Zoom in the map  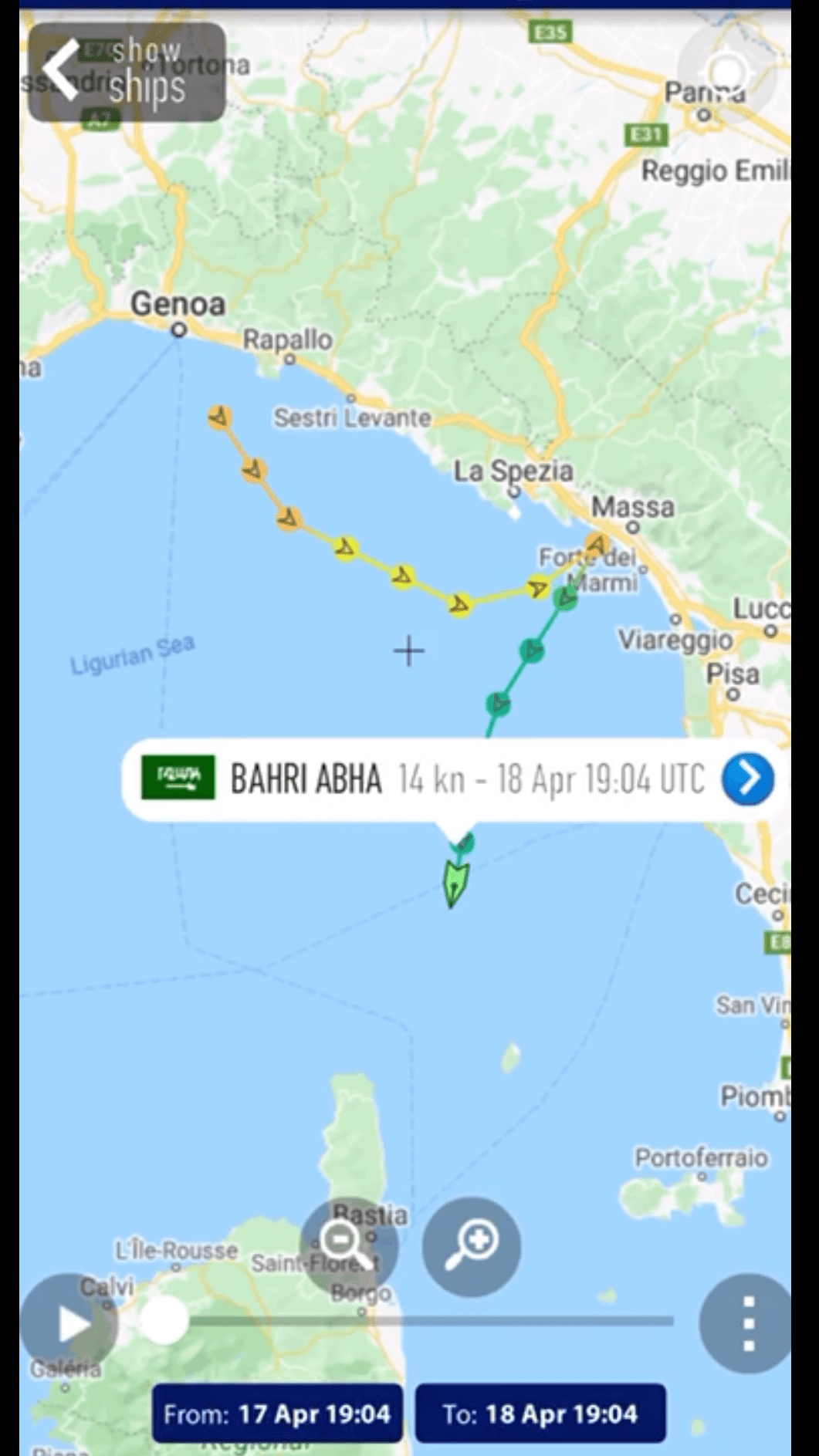coord(471,1244)
